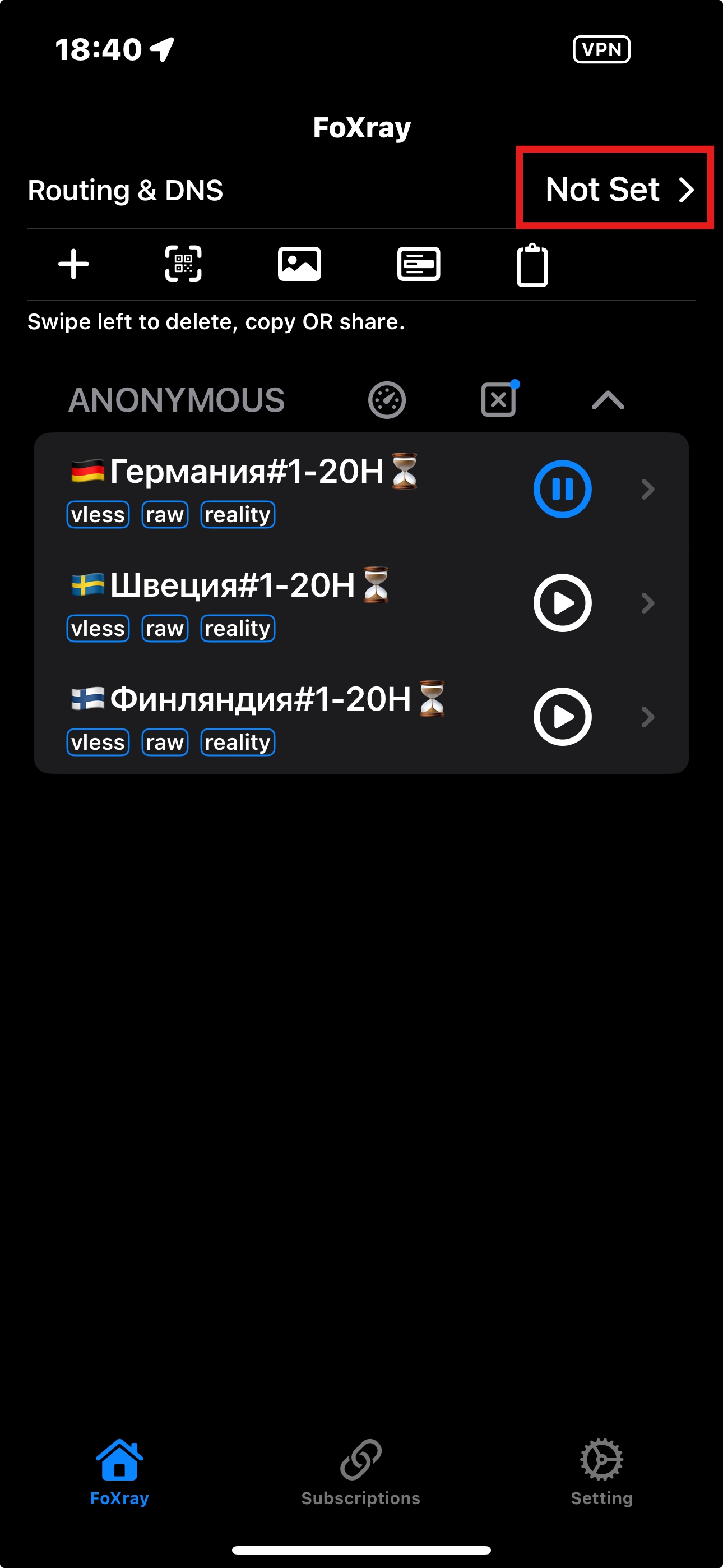Select the FoXray home tab
Image resolution: width=723 pixels, height=1568 pixels.
pyautogui.click(x=119, y=1472)
